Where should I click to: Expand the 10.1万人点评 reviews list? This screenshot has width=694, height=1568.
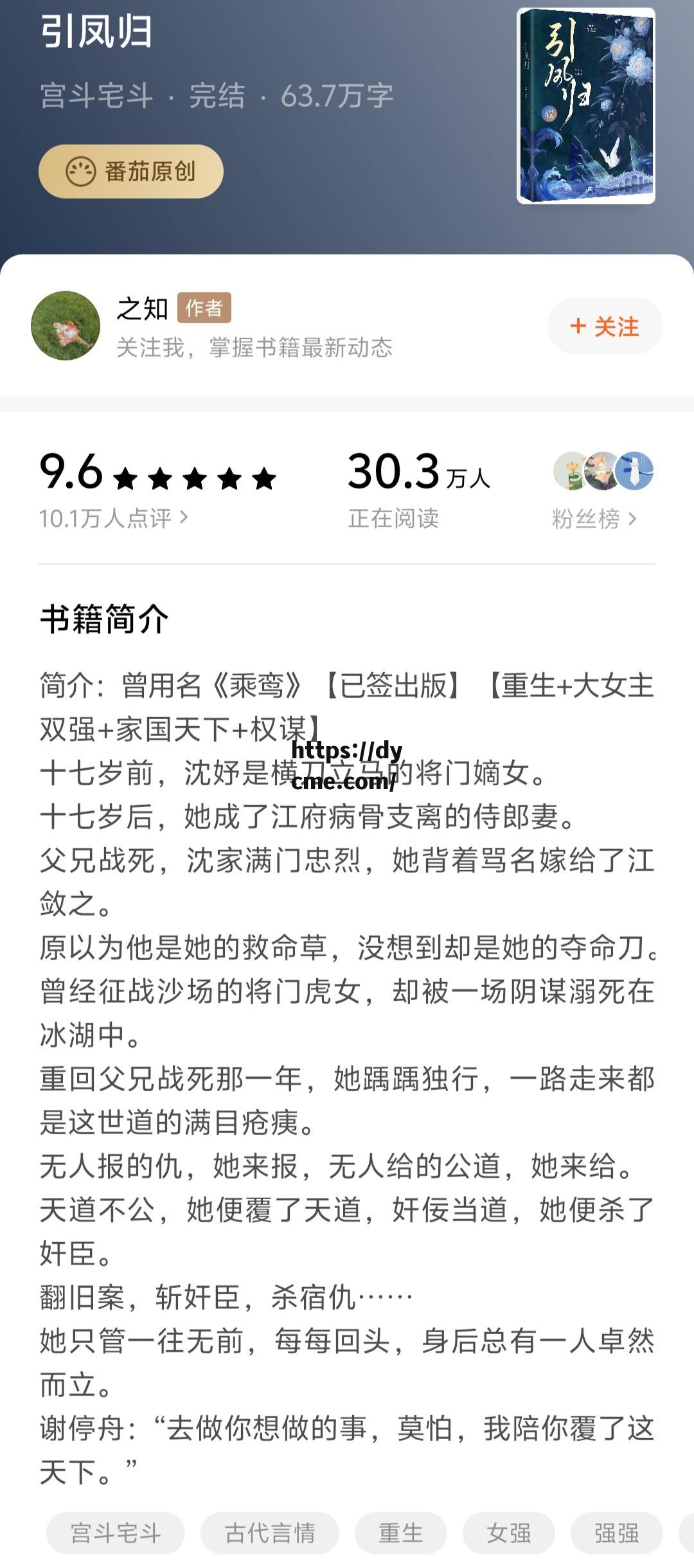109,518
